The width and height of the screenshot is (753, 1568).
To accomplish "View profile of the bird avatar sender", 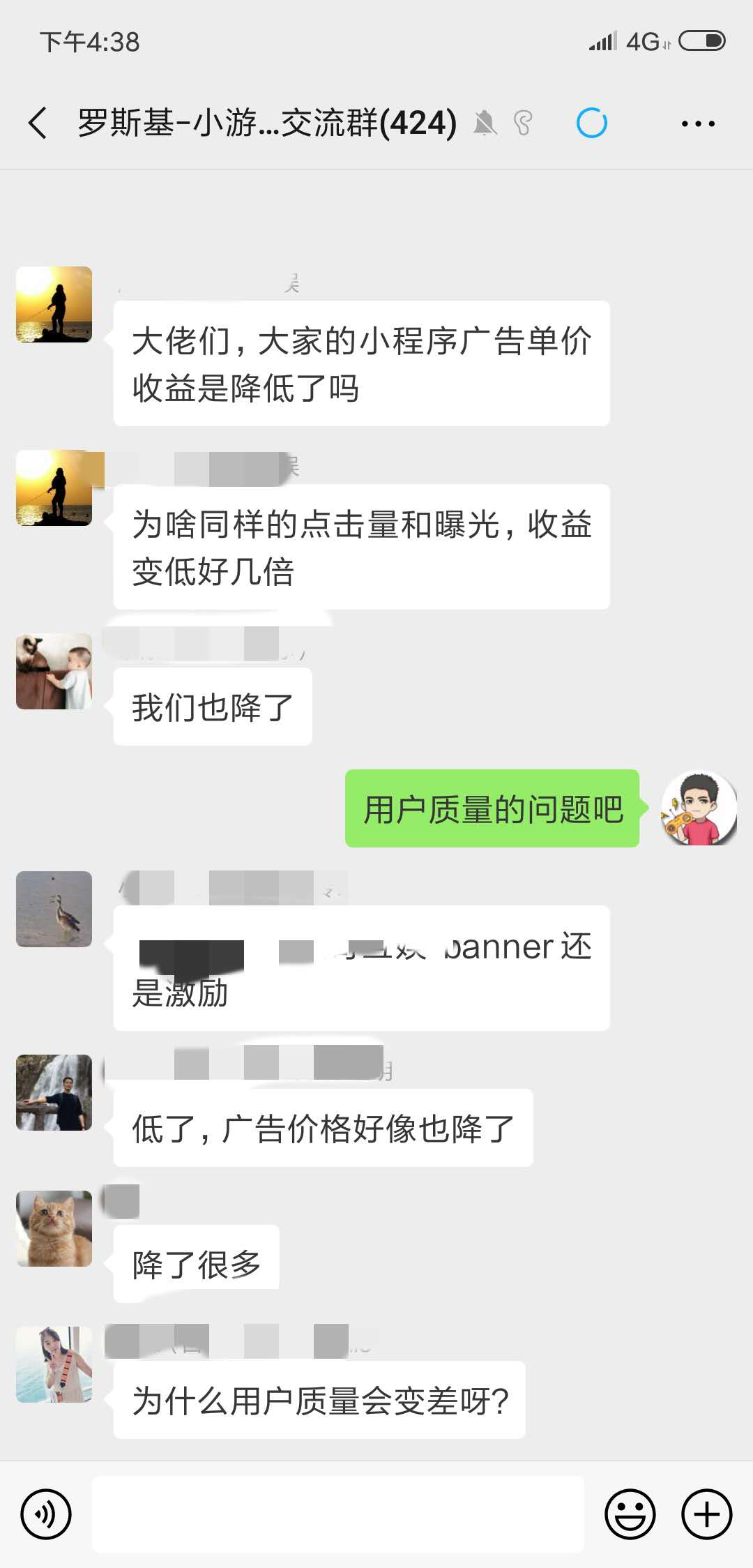I will pyautogui.click(x=54, y=909).
